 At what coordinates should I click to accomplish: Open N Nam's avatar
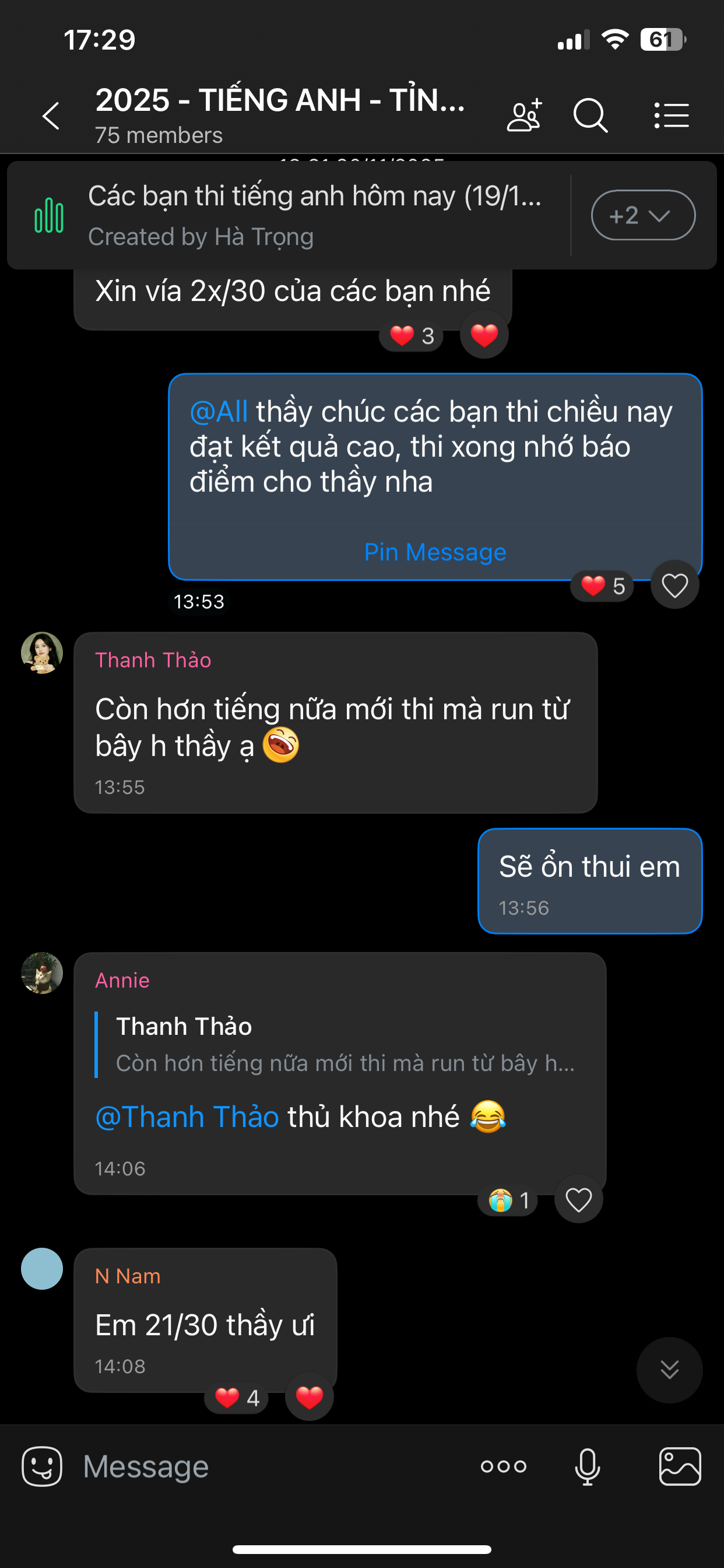tap(42, 1269)
